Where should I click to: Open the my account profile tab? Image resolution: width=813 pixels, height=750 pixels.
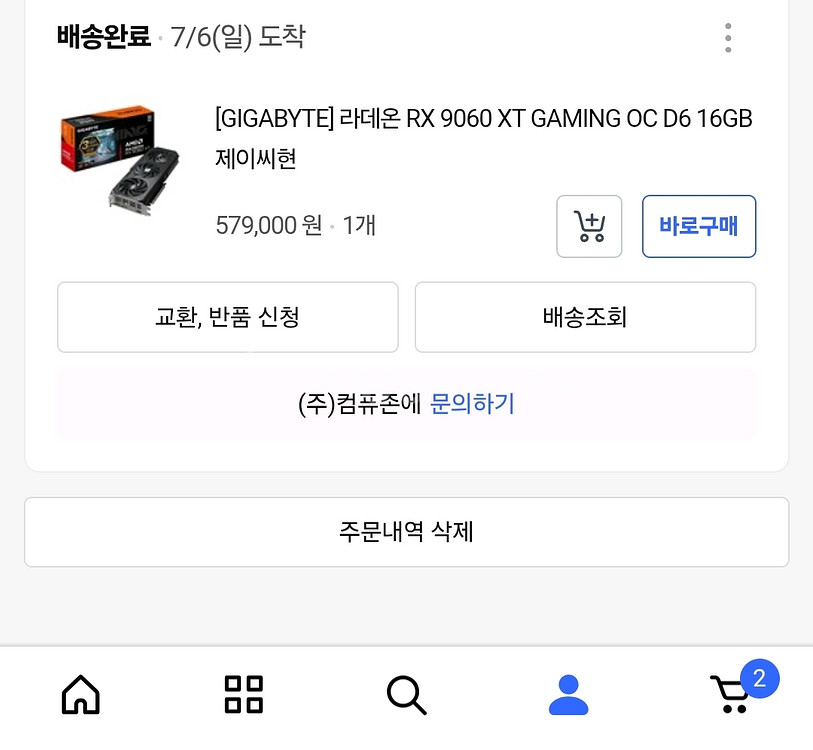(568, 694)
